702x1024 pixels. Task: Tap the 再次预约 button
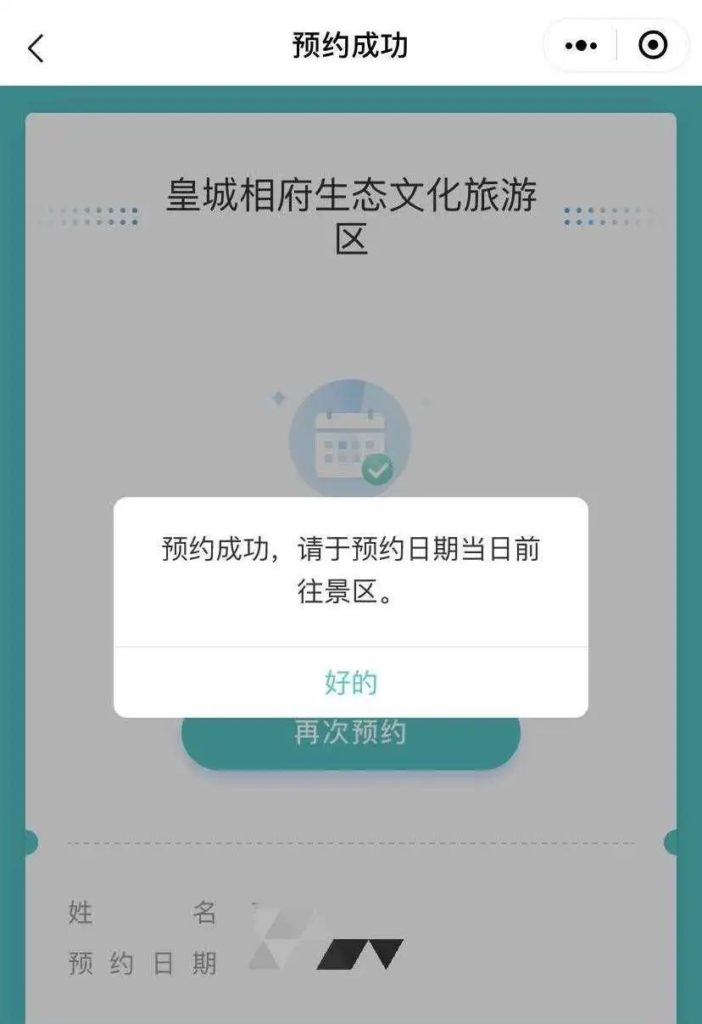click(x=350, y=740)
